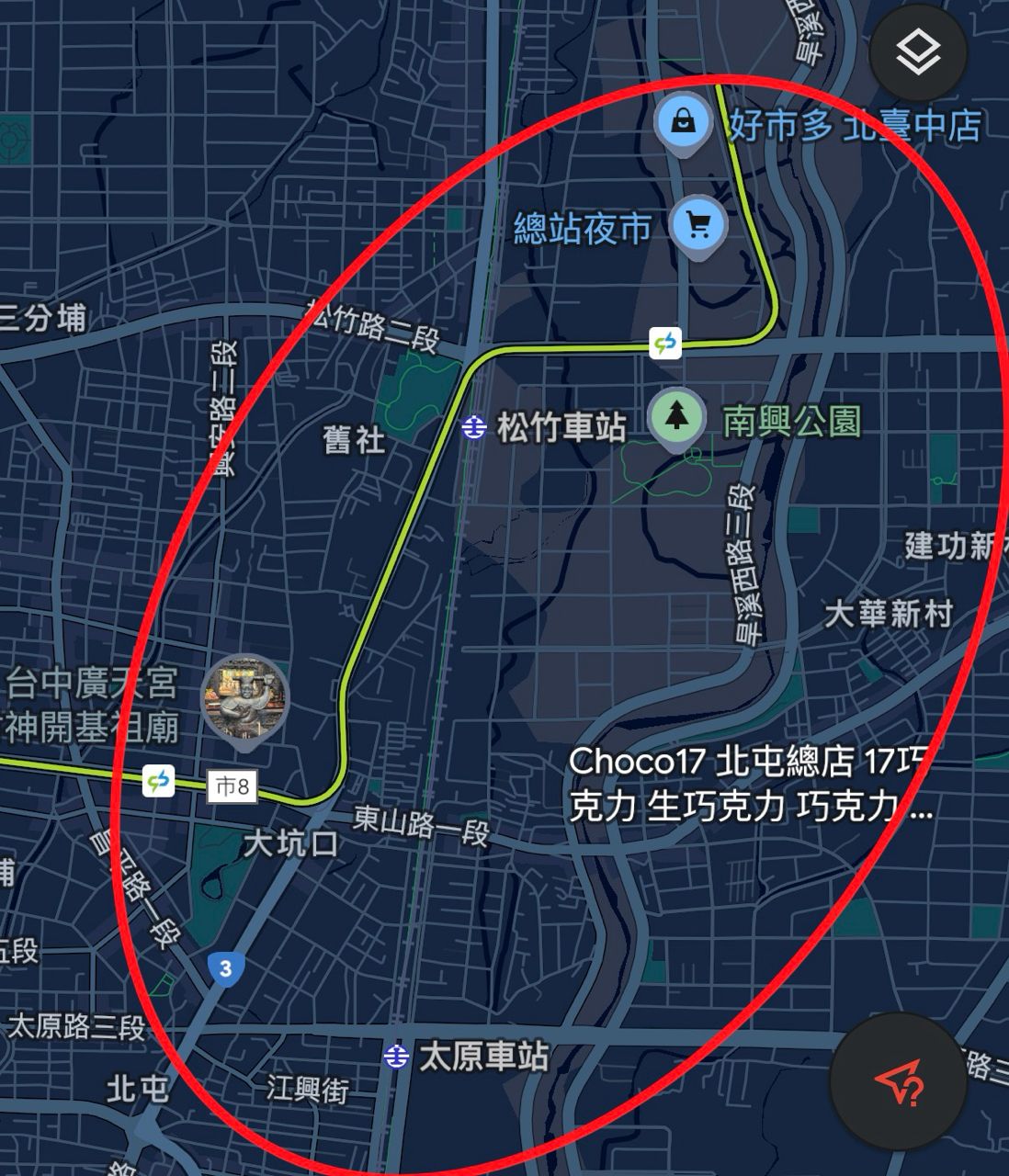Open the Choco17 北屯總店 place label
1009x1176 pixels.
point(749,784)
